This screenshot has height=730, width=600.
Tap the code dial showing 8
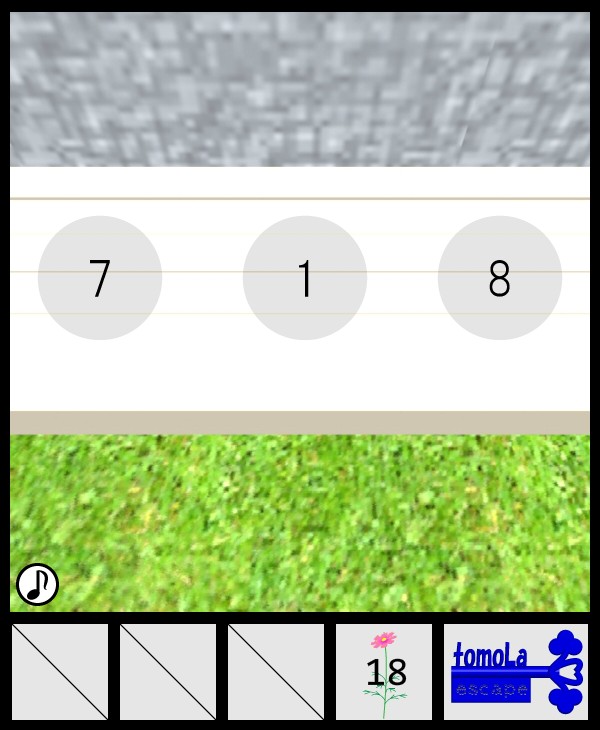499,278
